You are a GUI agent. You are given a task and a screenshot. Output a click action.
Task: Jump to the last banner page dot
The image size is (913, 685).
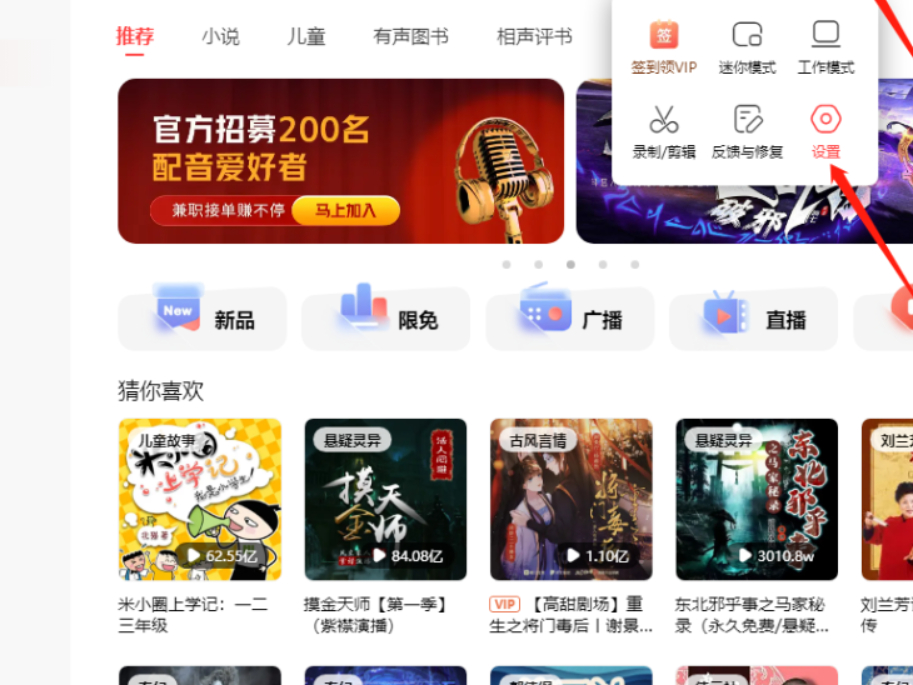click(x=634, y=265)
